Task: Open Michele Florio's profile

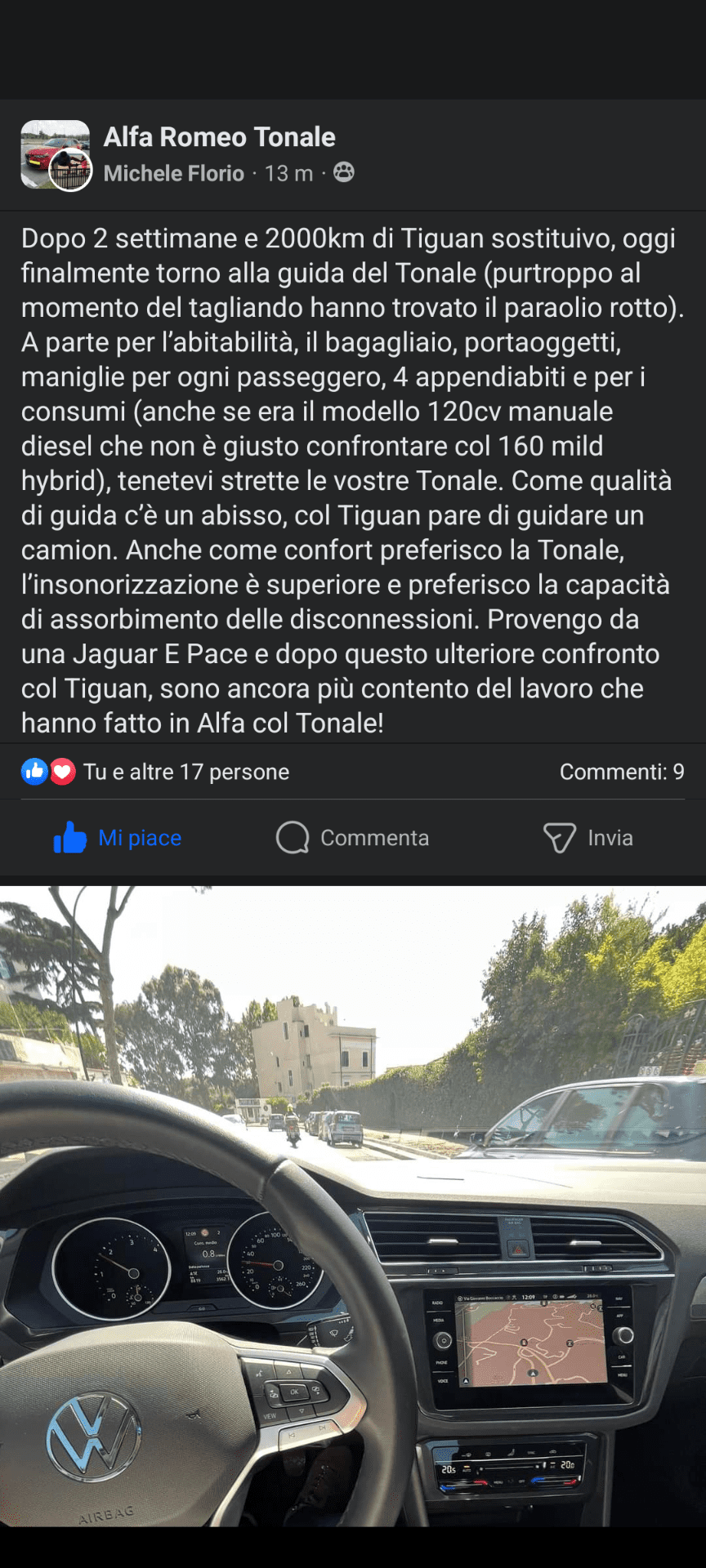Action: pos(174,173)
